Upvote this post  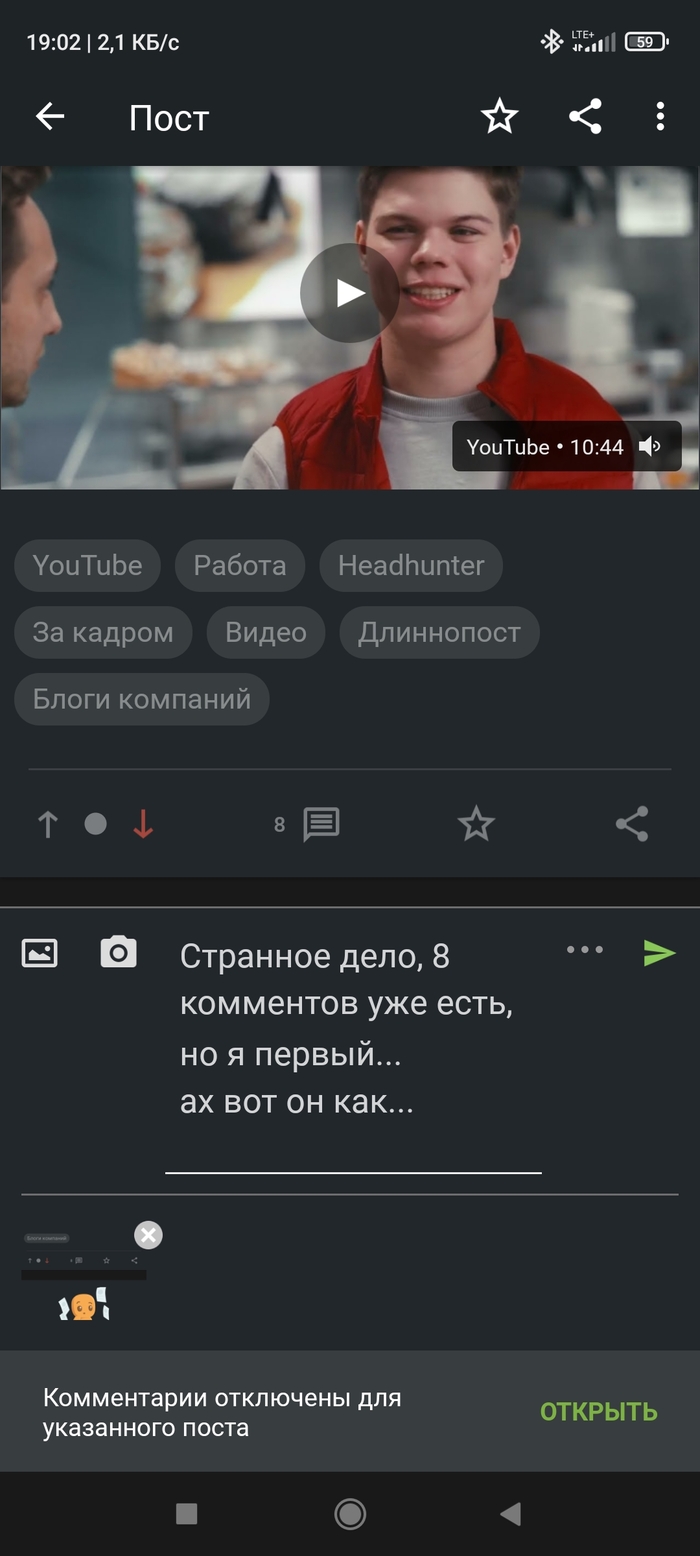(48, 825)
